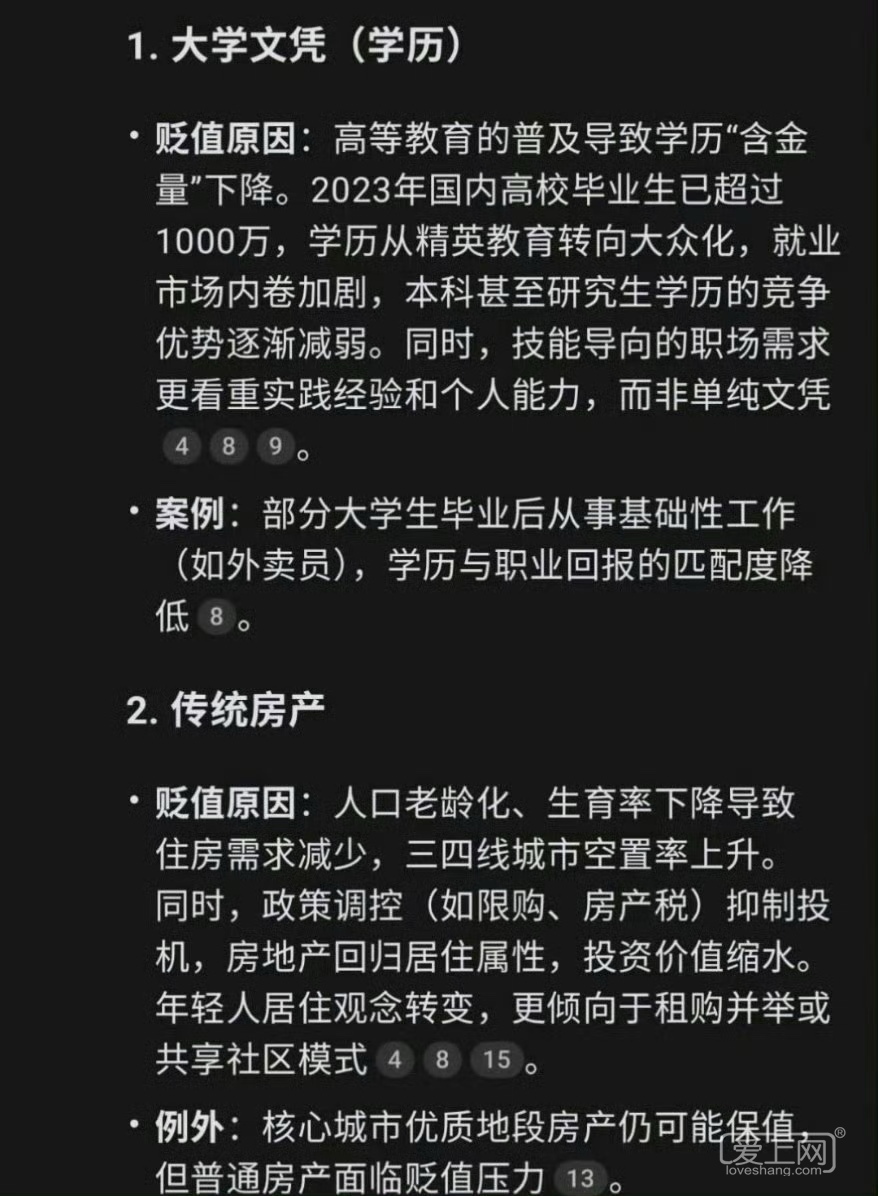Tap citation 8 after the 案例 paragraph
878x1196 pixels.
pos(215,618)
